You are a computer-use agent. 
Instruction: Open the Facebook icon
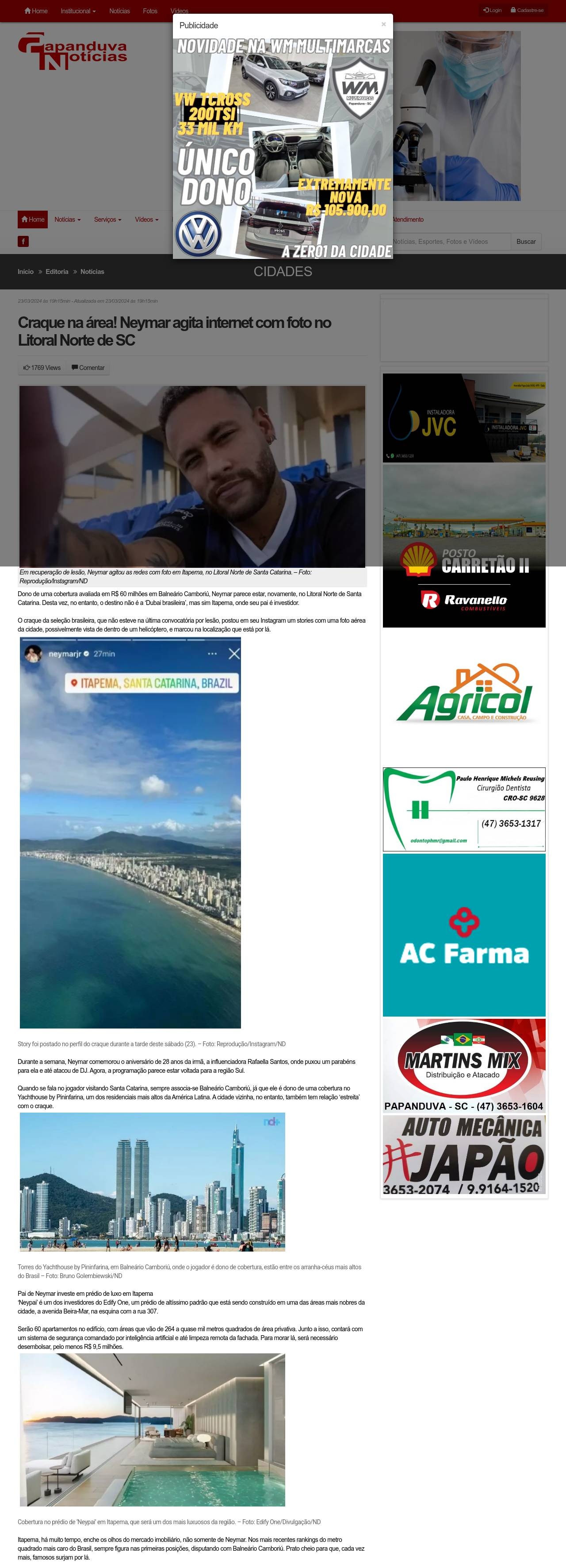pos(23,242)
